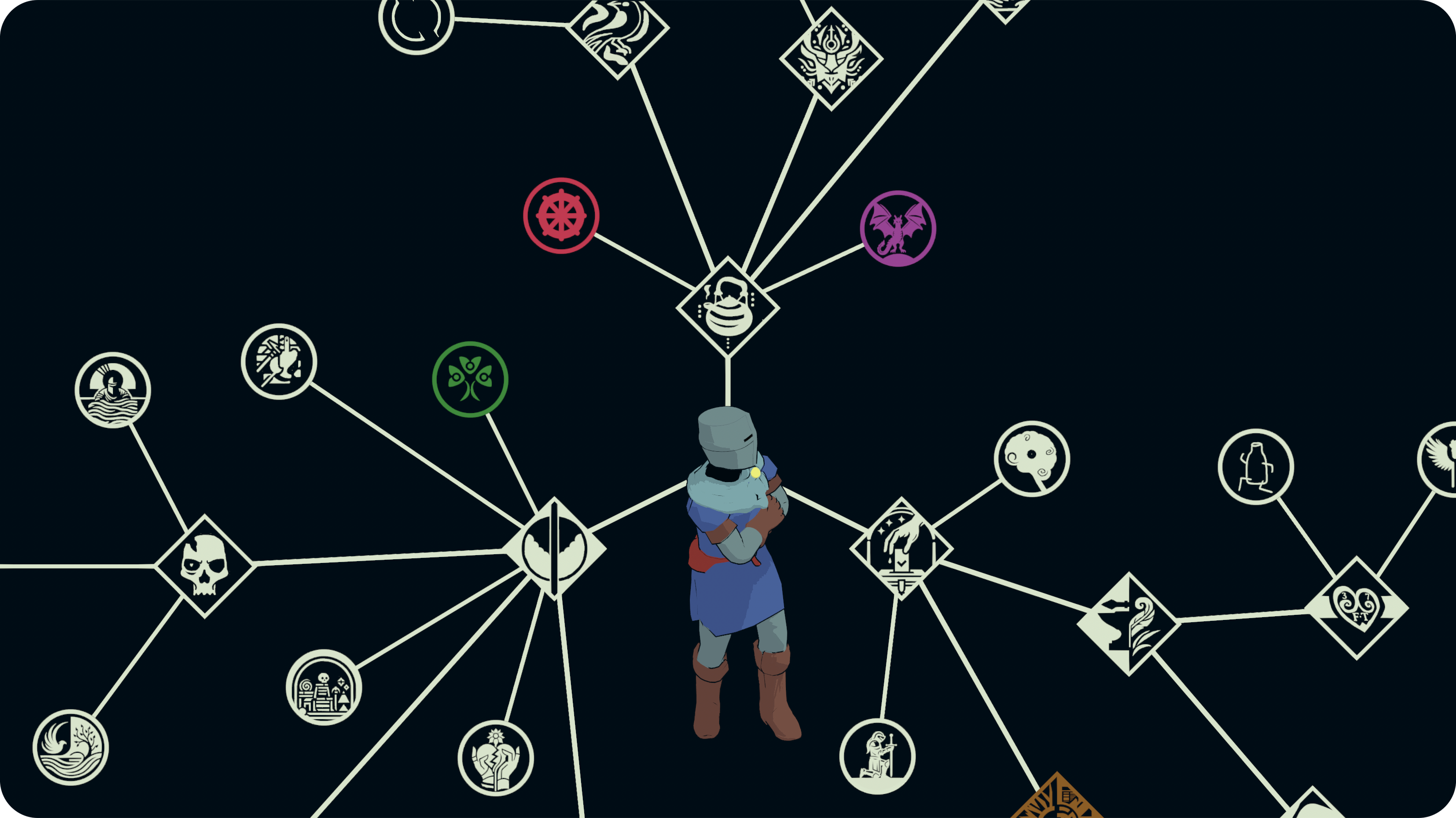Tap the split-wings diamond node
Screen dimensions: 1456x818
point(554,549)
